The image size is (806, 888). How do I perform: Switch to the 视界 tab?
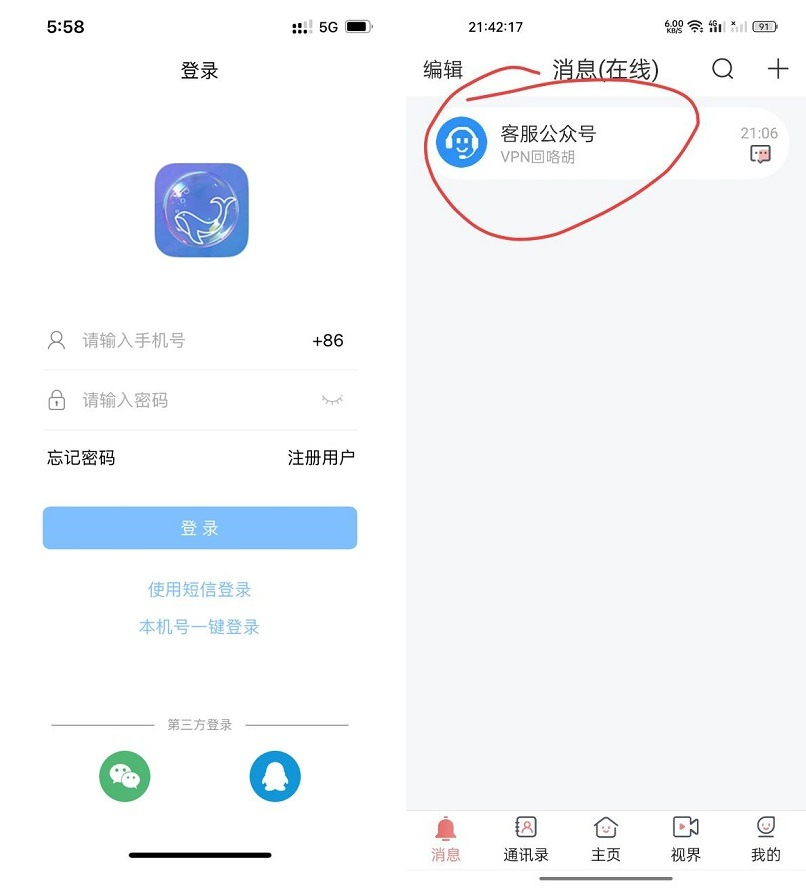point(686,838)
